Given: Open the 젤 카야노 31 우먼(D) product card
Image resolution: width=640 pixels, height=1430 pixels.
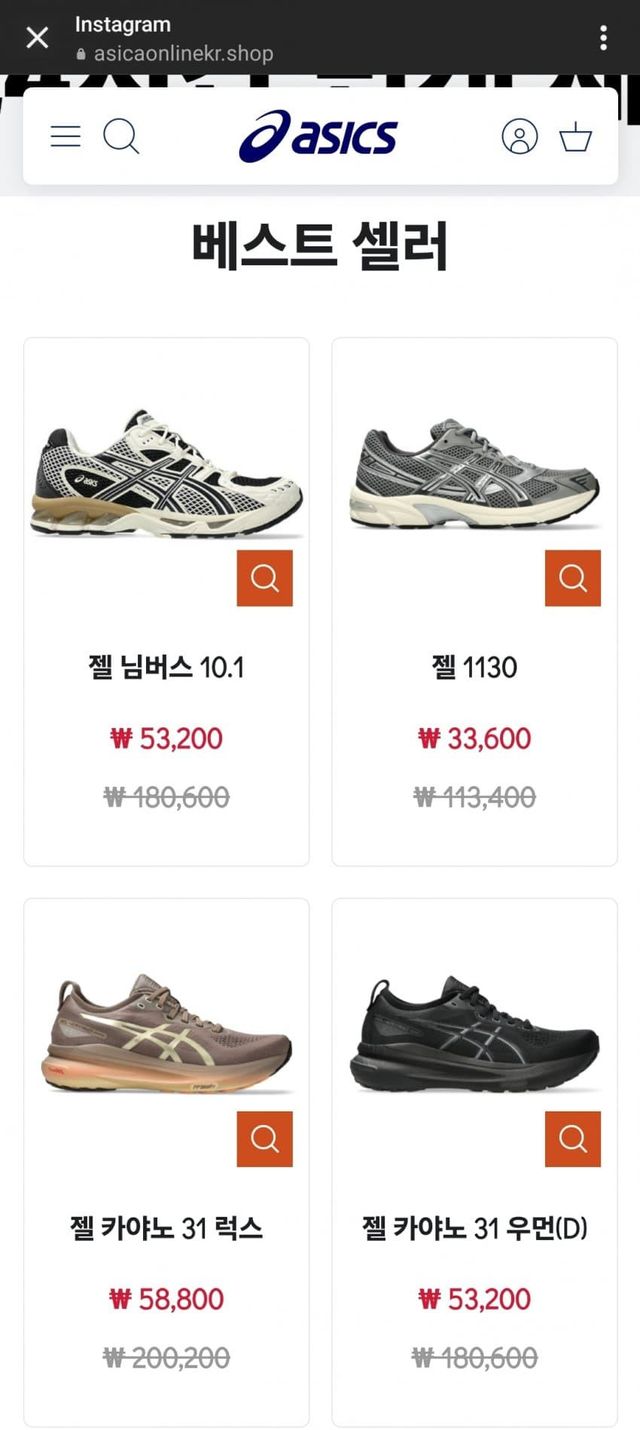Looking at the screenshot, I should coord(474,1228).
